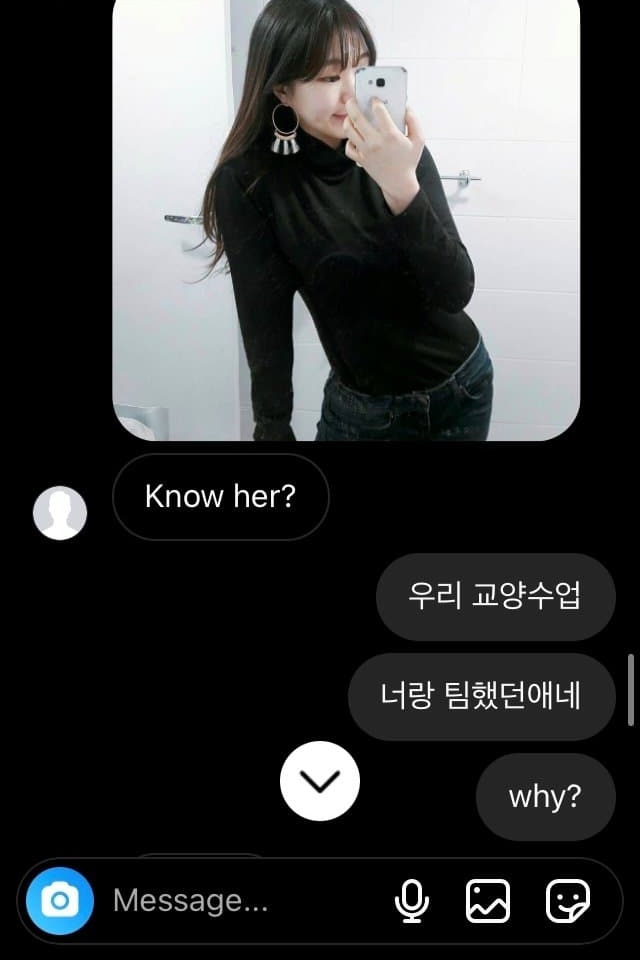
Task: Open the sticker picker
Action: (x=567, y=901)
